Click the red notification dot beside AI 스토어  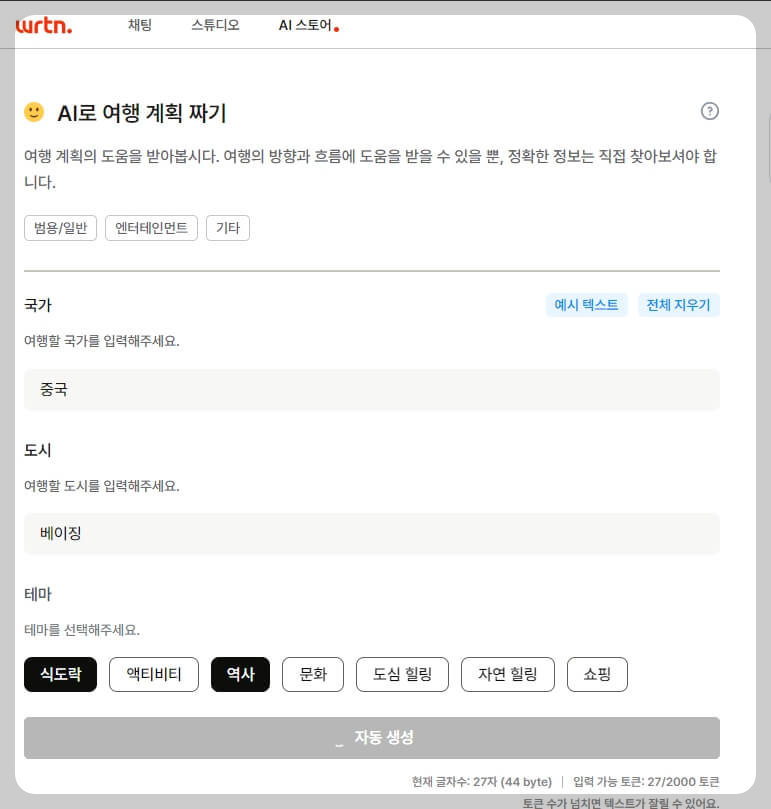pos(336,30)
